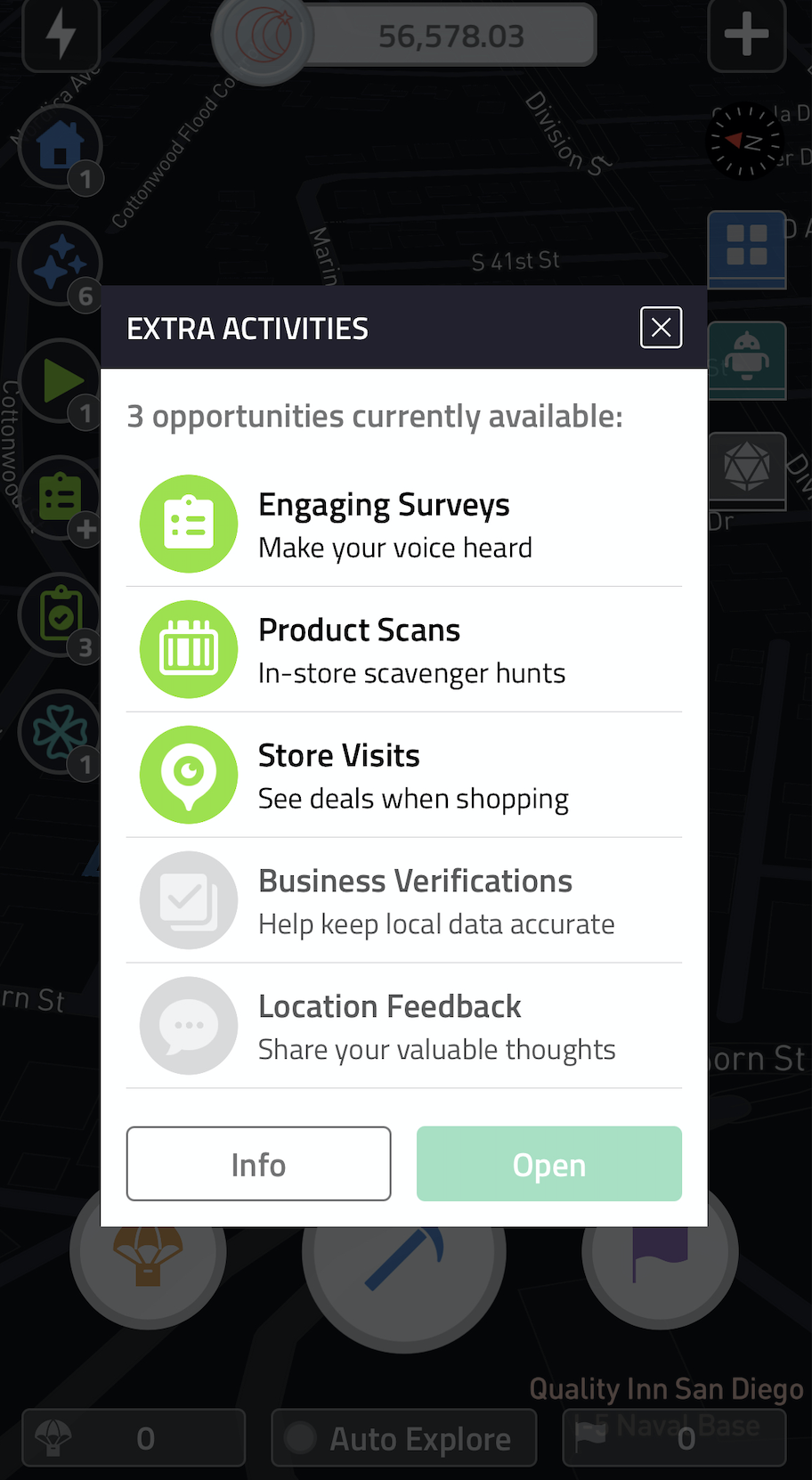
Task: Tap the Location Feedback row
Action: coord(404,1026)
